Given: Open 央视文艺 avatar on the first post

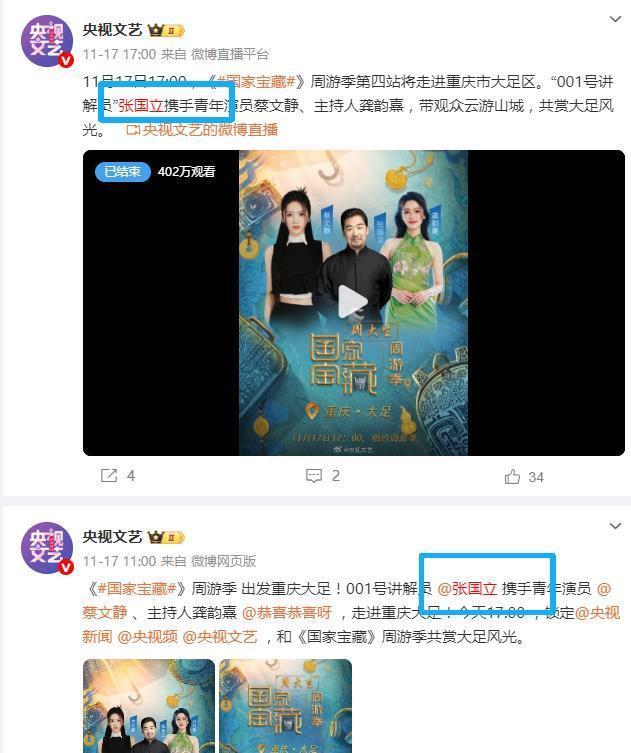Looking at the screenshot, I should coord(47,42).
